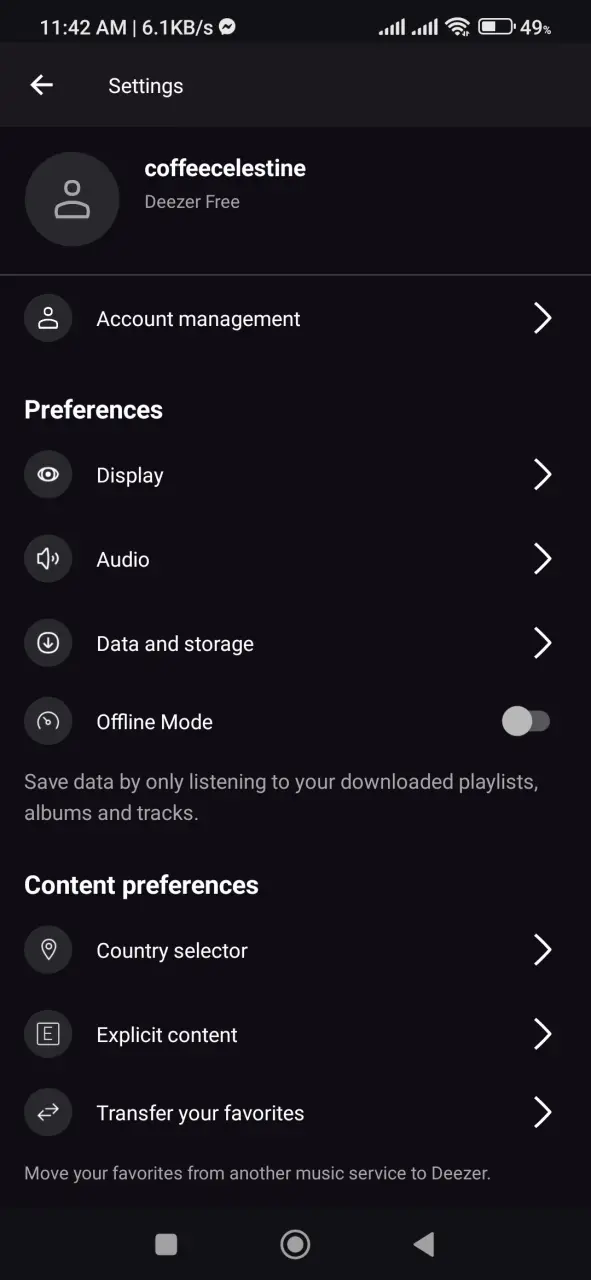Go back using the top-left arrow
Image resolution: width=591 pixels, height=1280 pixels.
41,85
